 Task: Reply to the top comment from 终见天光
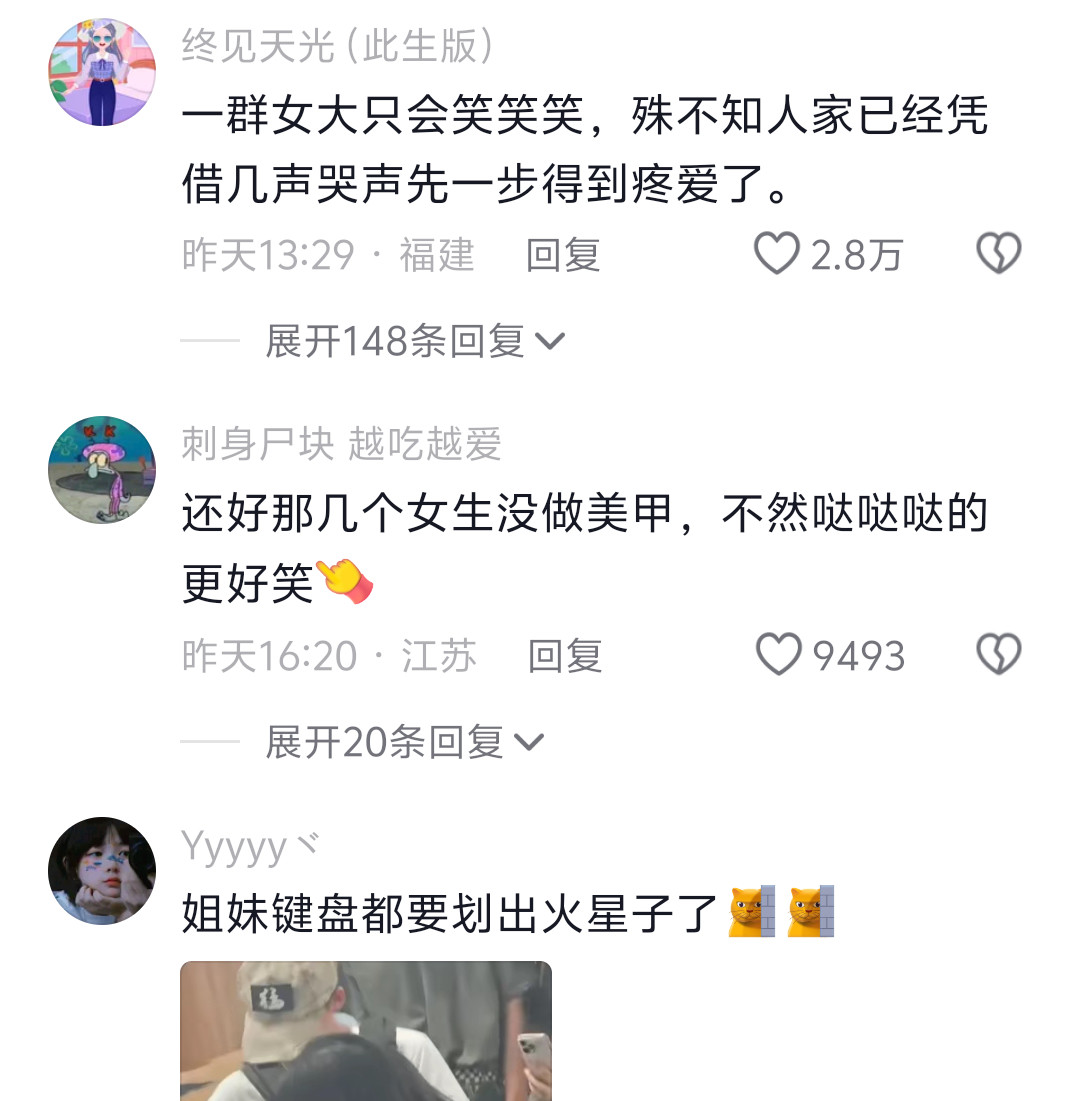tap(562, 256)
